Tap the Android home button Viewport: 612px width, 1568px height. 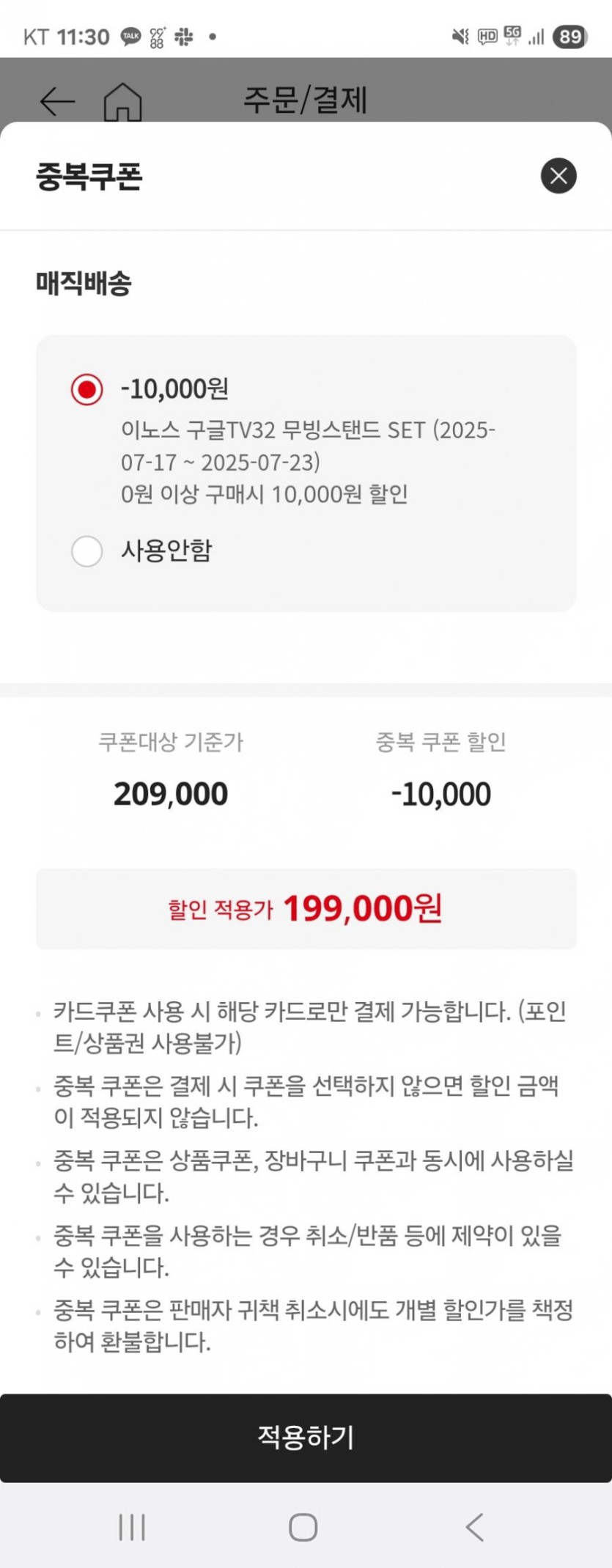pyautogui.click(x=301, y=1528)
